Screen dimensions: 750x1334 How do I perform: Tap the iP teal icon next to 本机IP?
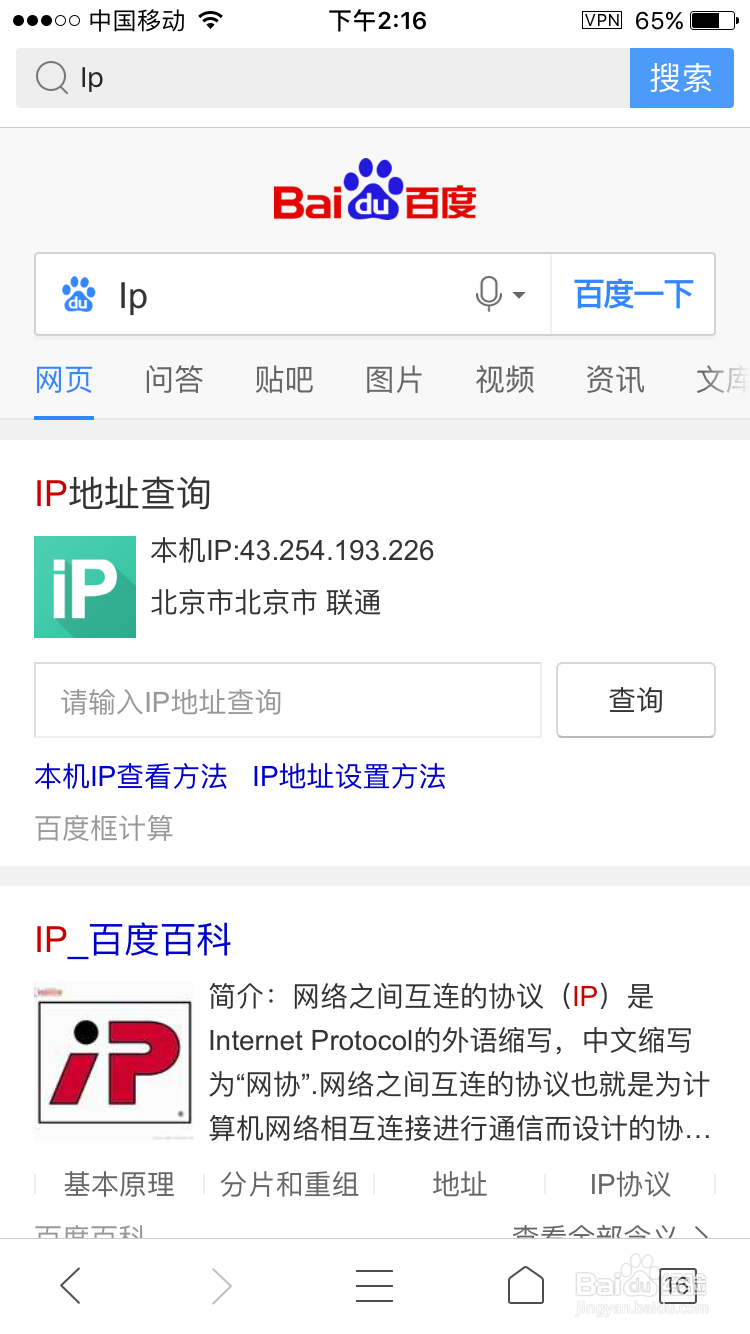pyautogui.click(x=85, y=586)
